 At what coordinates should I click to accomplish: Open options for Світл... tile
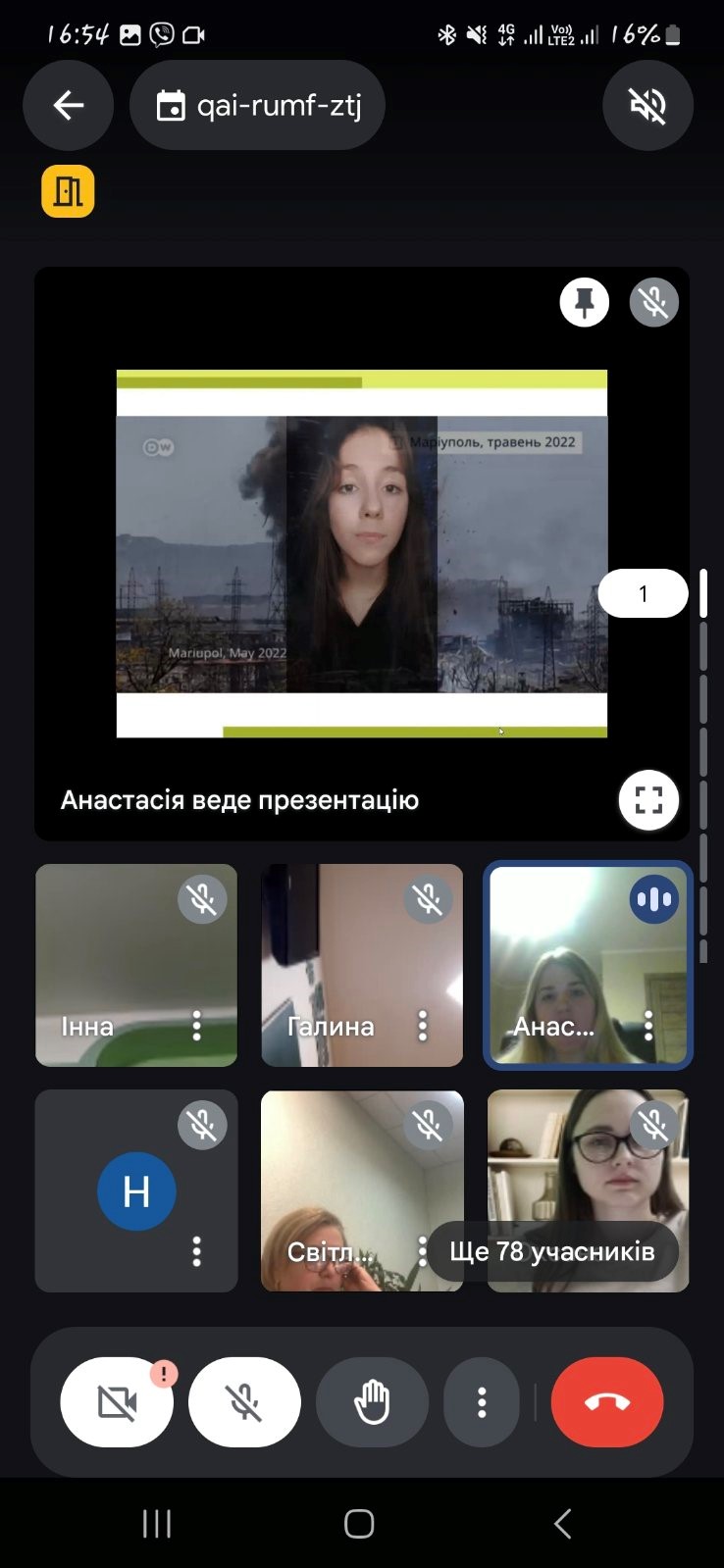click(x=423, y=1251)
